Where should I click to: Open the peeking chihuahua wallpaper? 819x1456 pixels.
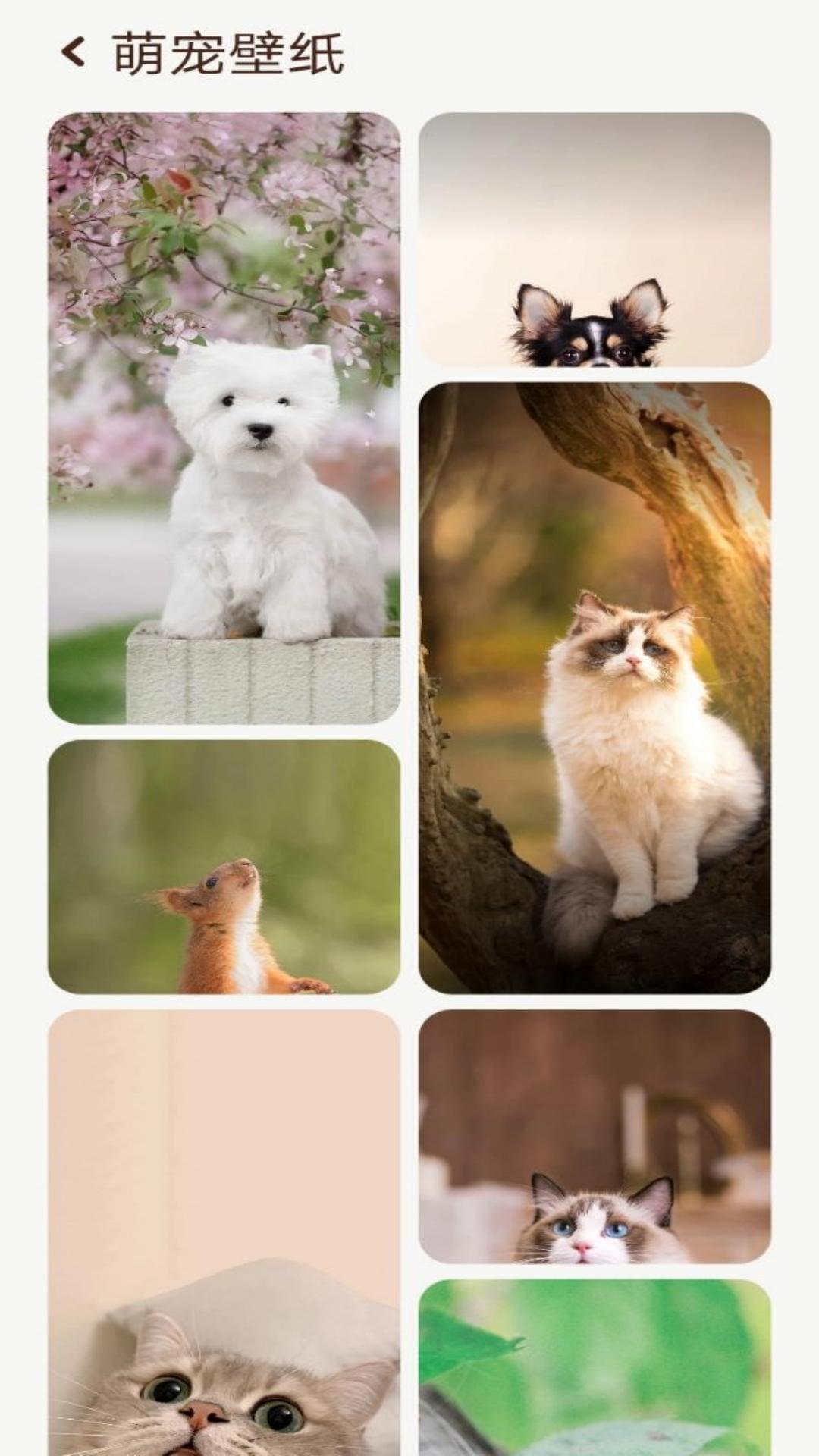pyautogui.click(x=595, y=240)
